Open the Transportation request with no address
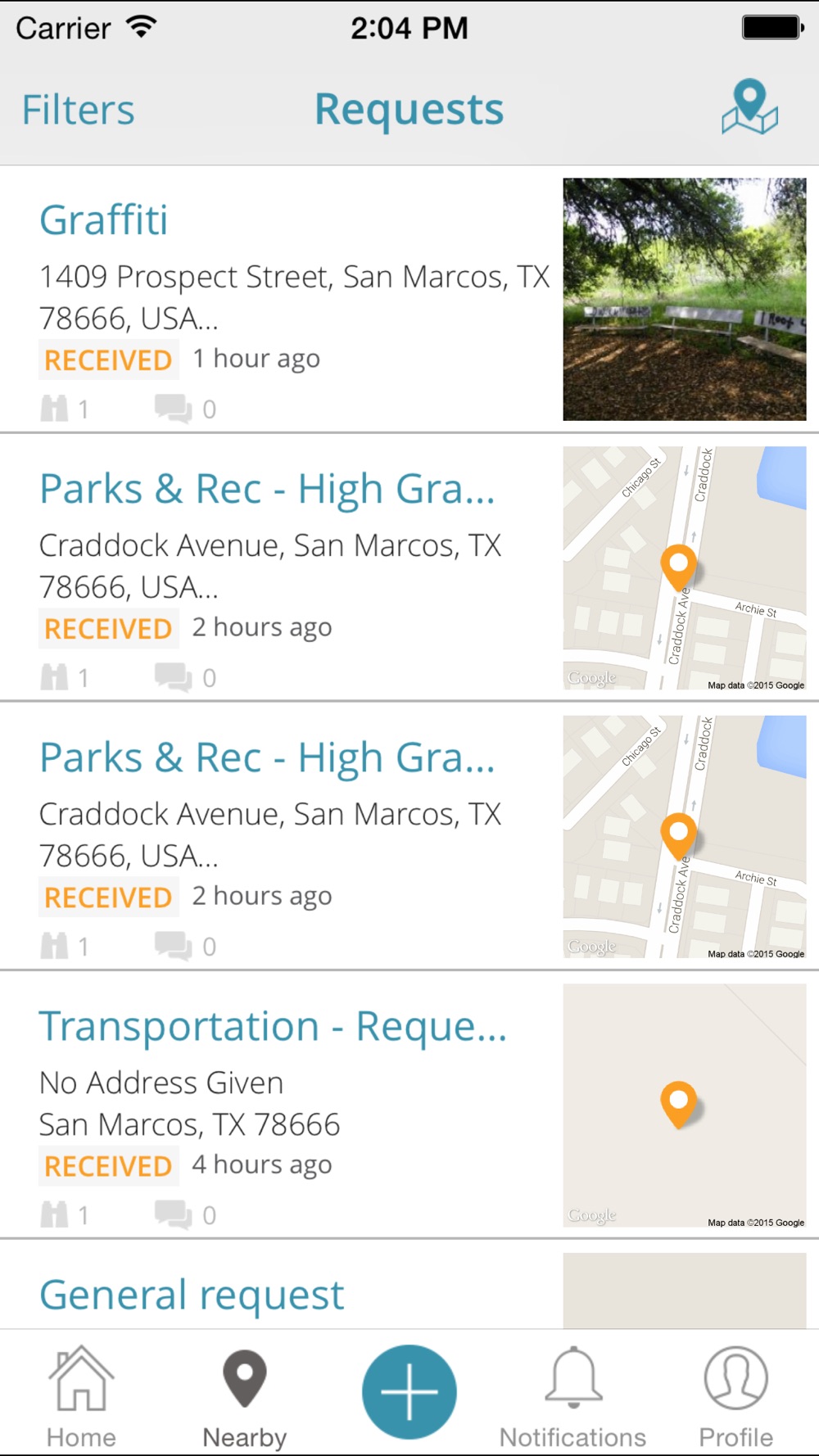 [x=273, y=1027]
